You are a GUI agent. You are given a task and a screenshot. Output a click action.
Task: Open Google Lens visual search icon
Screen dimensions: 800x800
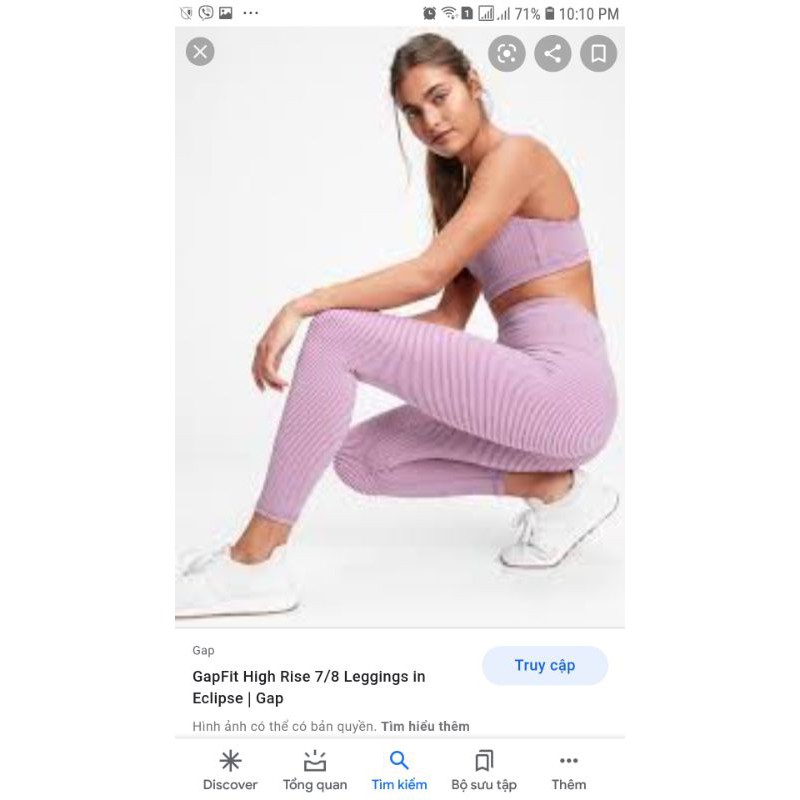(506, 53)
